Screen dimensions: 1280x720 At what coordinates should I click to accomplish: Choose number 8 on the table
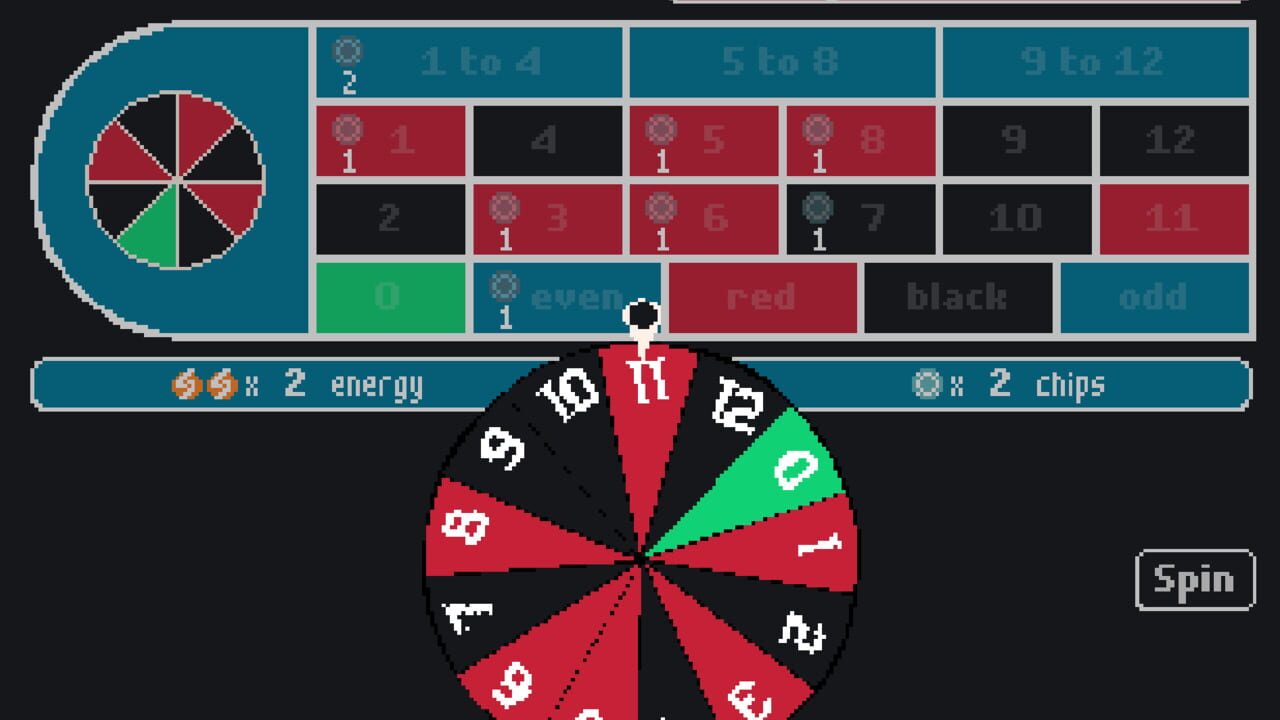[861, 141]
